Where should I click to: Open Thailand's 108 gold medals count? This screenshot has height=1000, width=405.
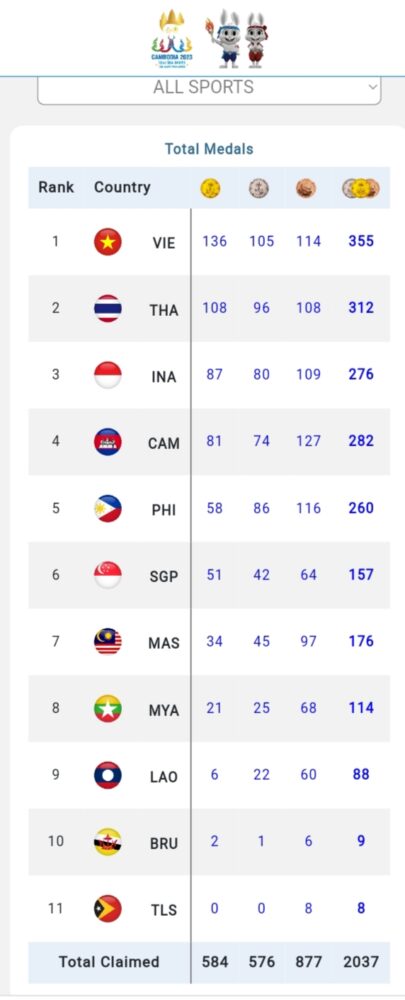pyautogui.click(x=214, y=308)
